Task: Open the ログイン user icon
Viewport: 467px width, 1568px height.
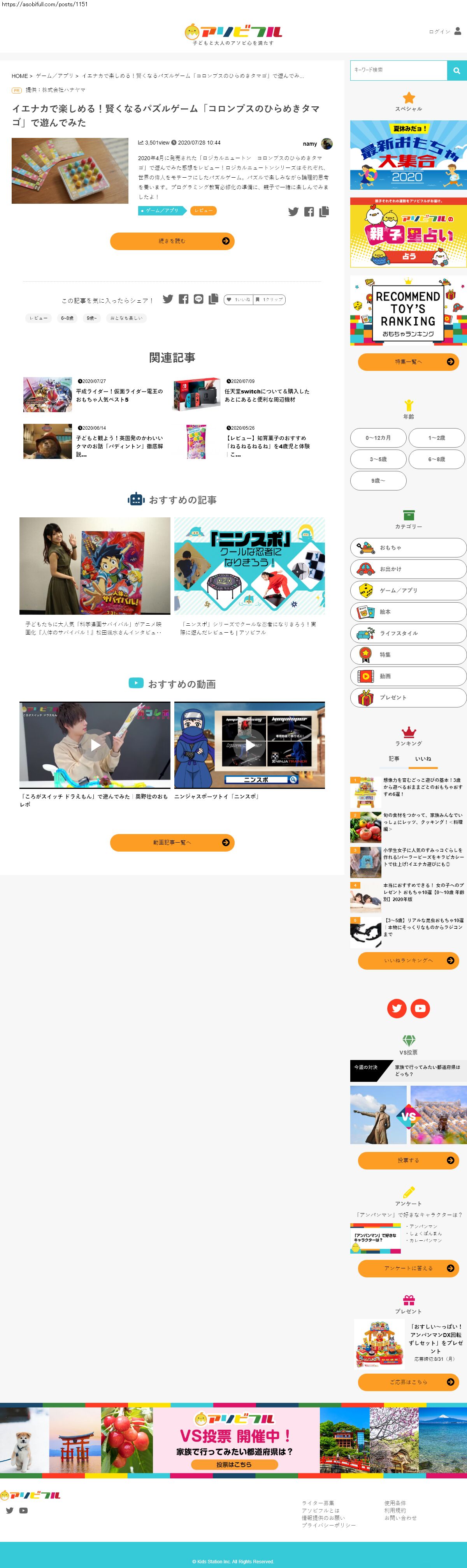Action: (458, 31)
